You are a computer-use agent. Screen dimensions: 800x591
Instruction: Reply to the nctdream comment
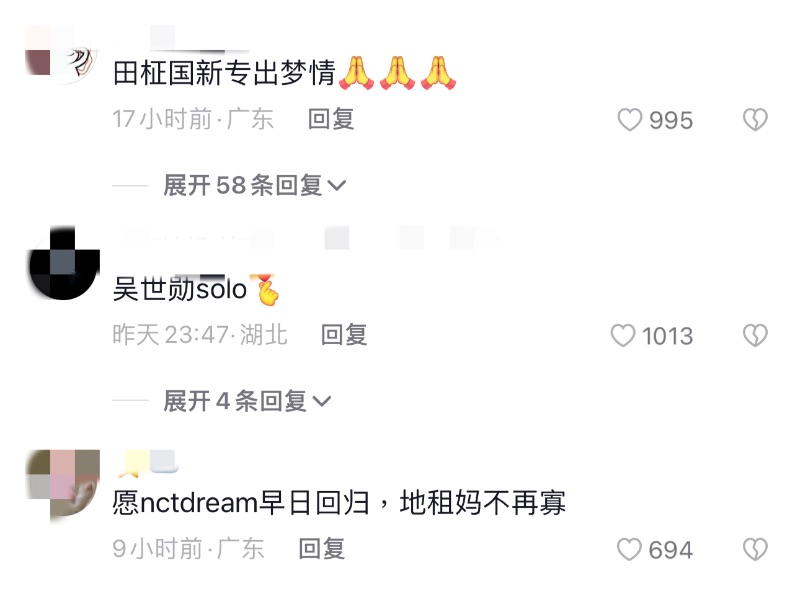pyautogui.click(x=322, y=549)
